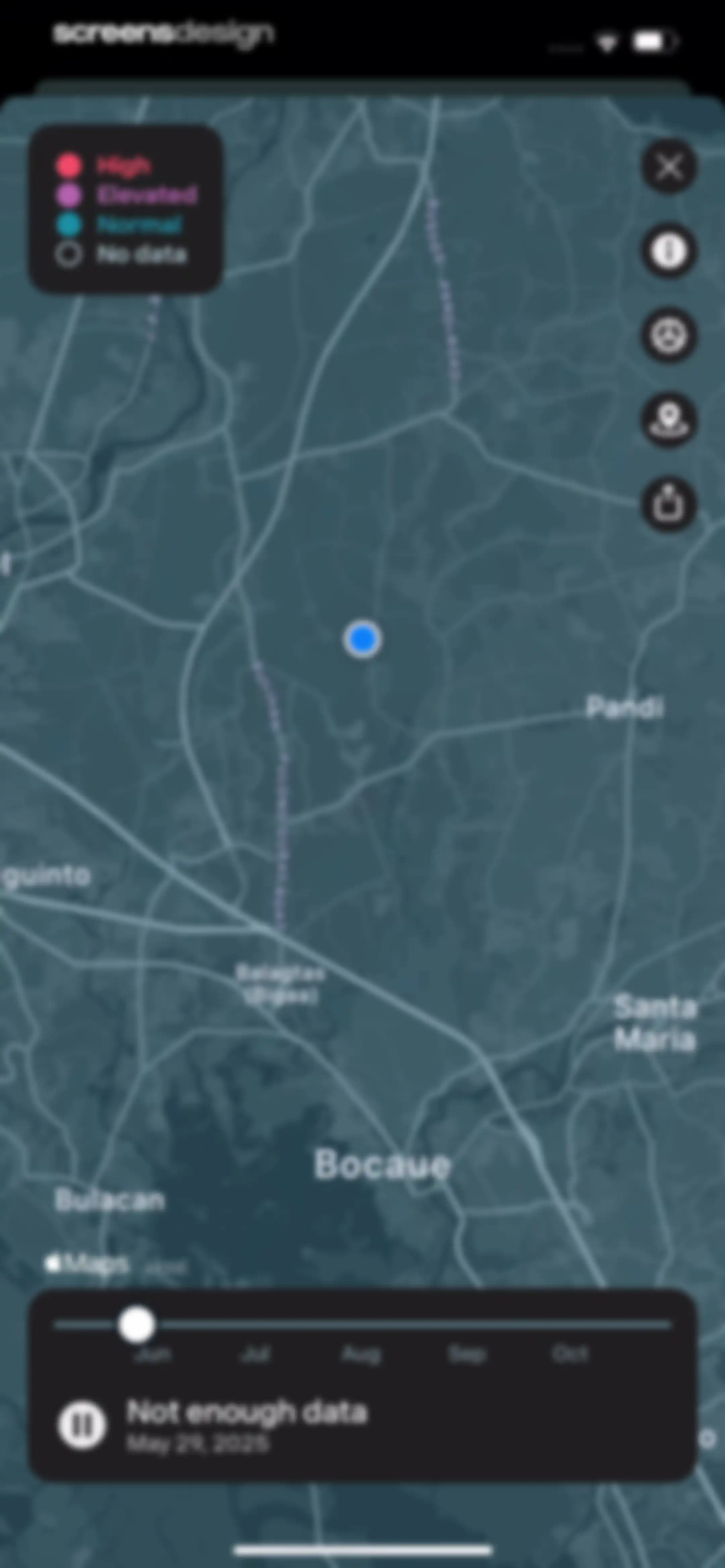Tap the blue current location dot
Screen dimensions: 725x1568
[363, 639]
